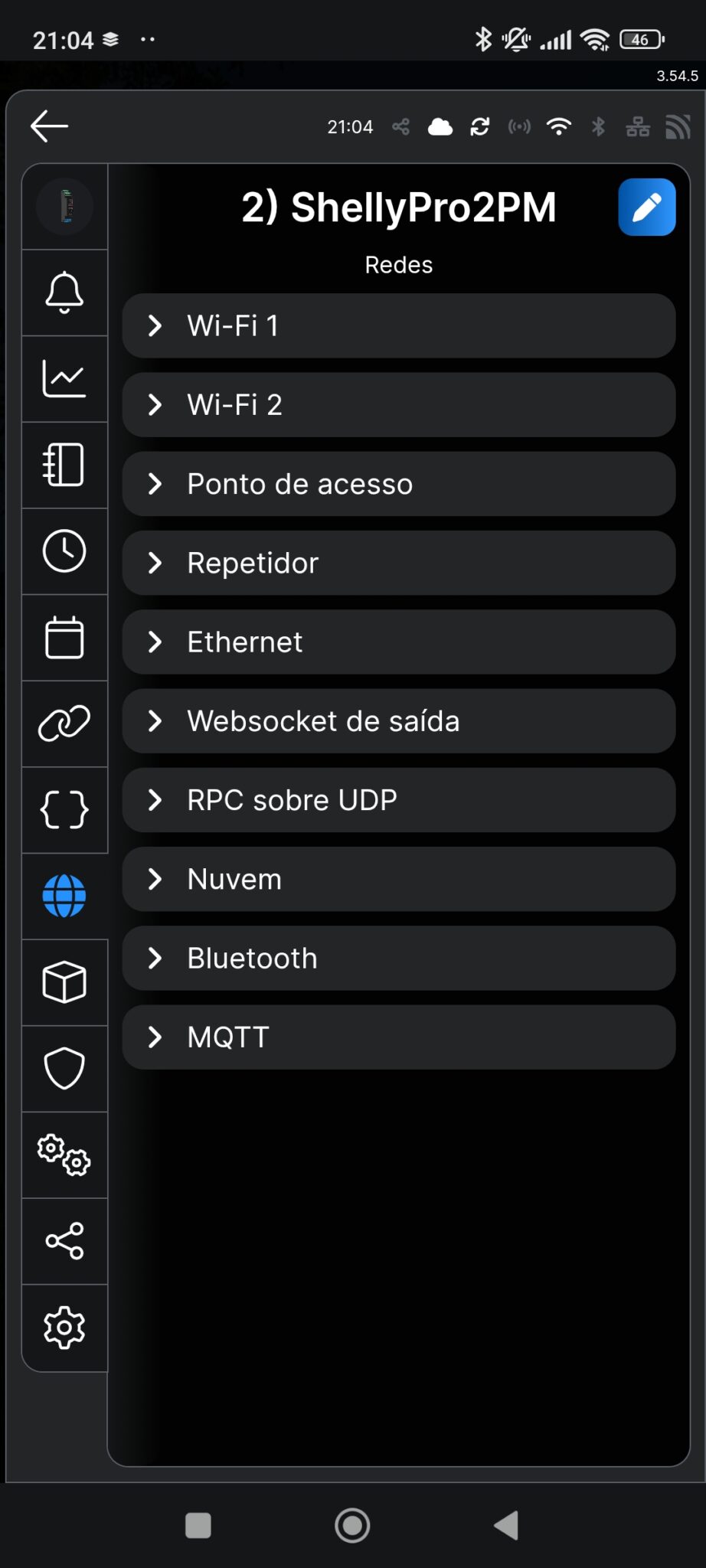
Task: Expand the Wi-Fi 1 section
Action: 398,325
